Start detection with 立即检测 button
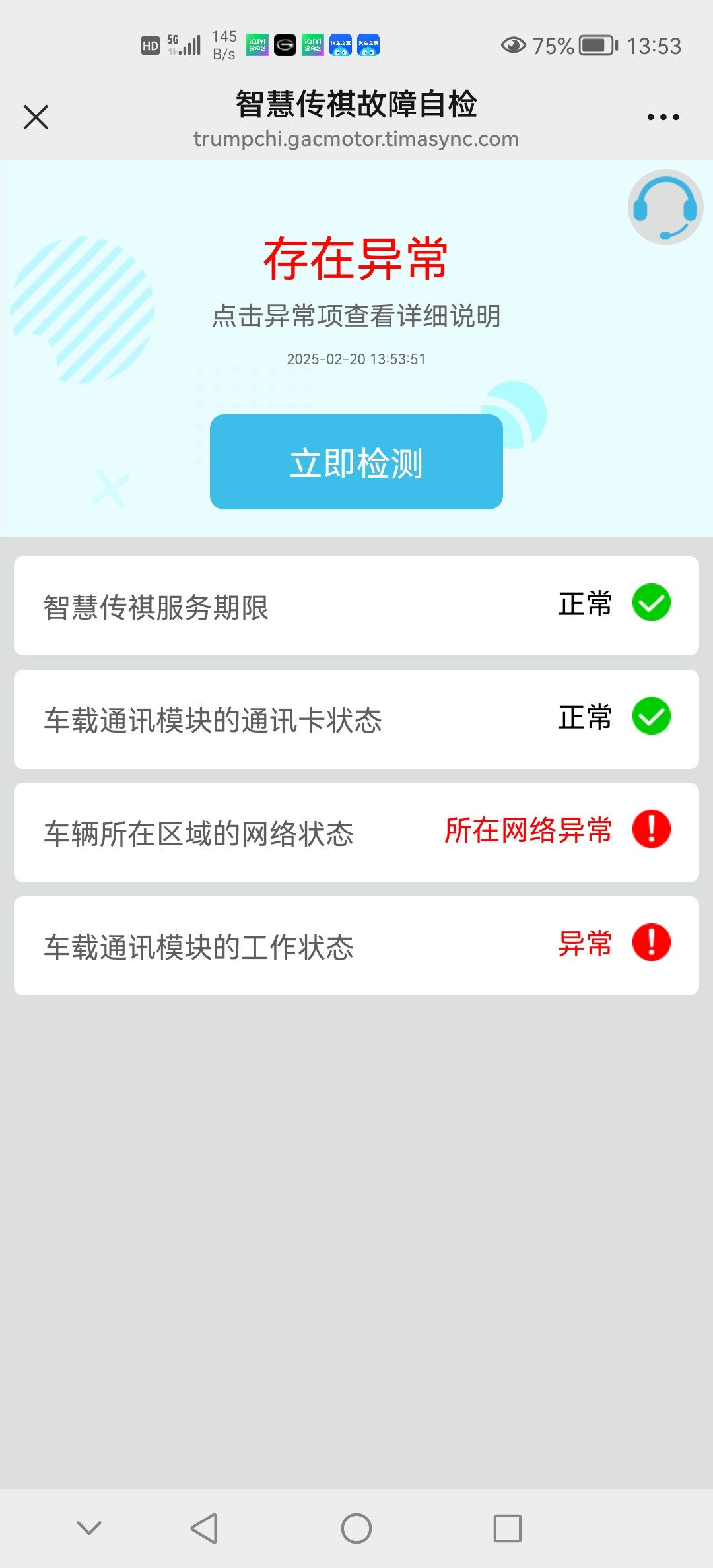 point(356,462)
